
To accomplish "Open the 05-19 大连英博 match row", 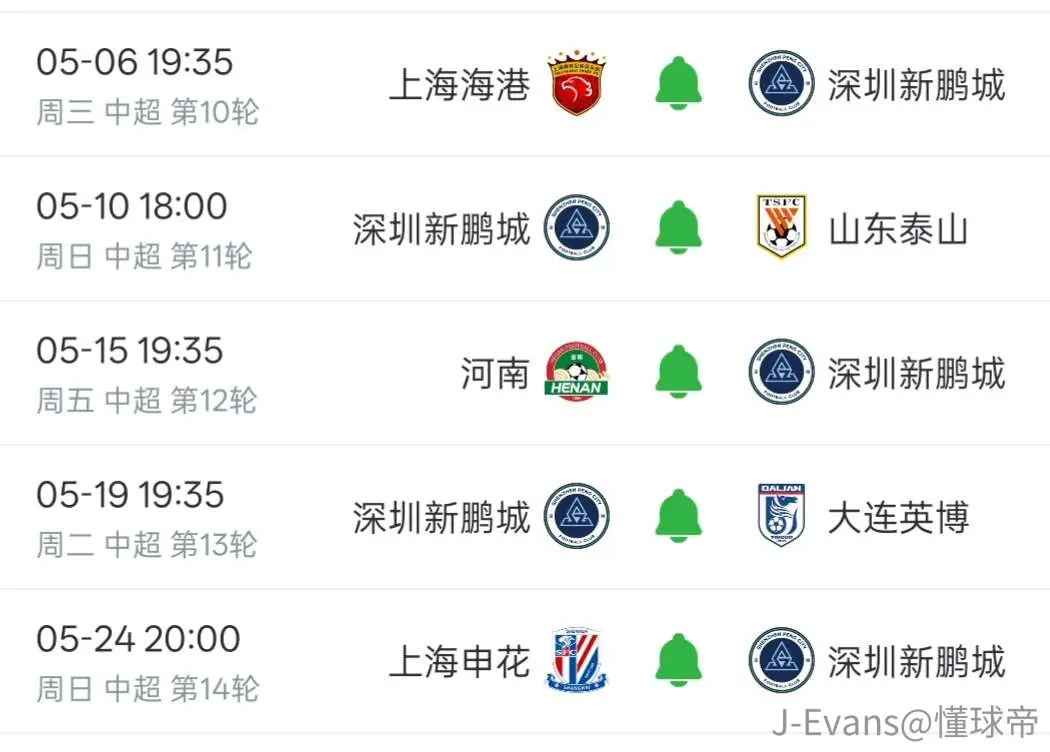I will (x=525, y=517).
